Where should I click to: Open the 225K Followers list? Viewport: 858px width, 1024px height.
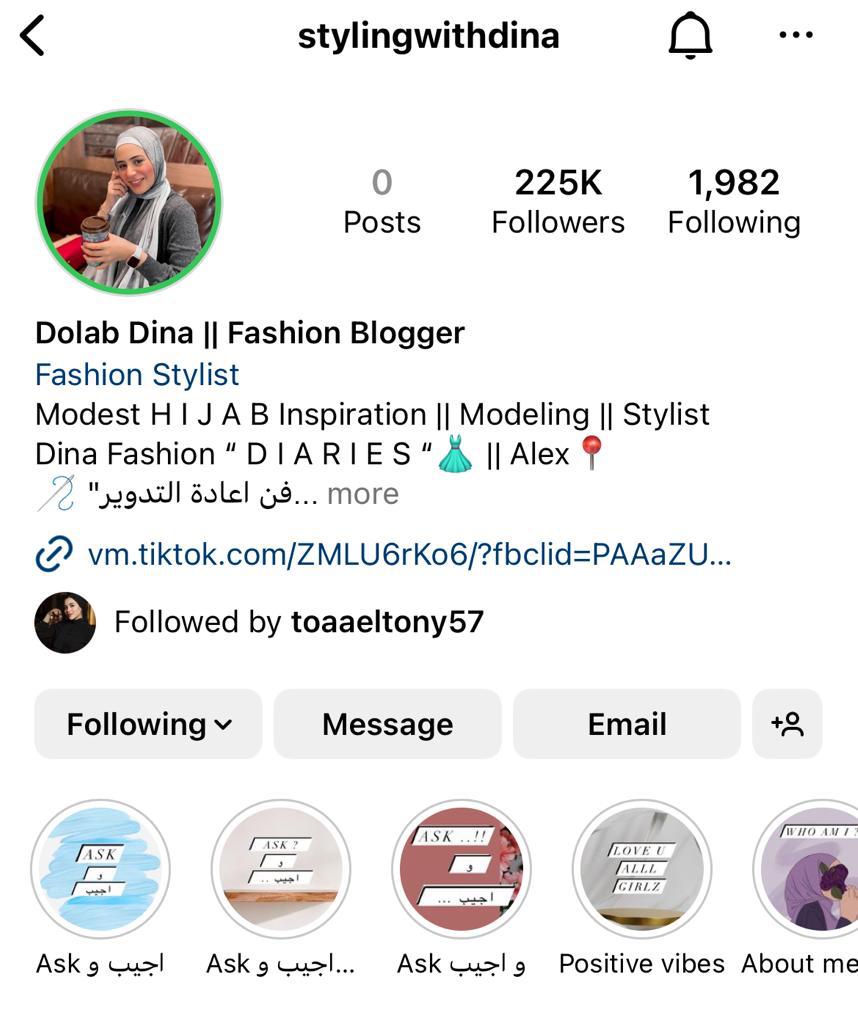coord(558,201)
